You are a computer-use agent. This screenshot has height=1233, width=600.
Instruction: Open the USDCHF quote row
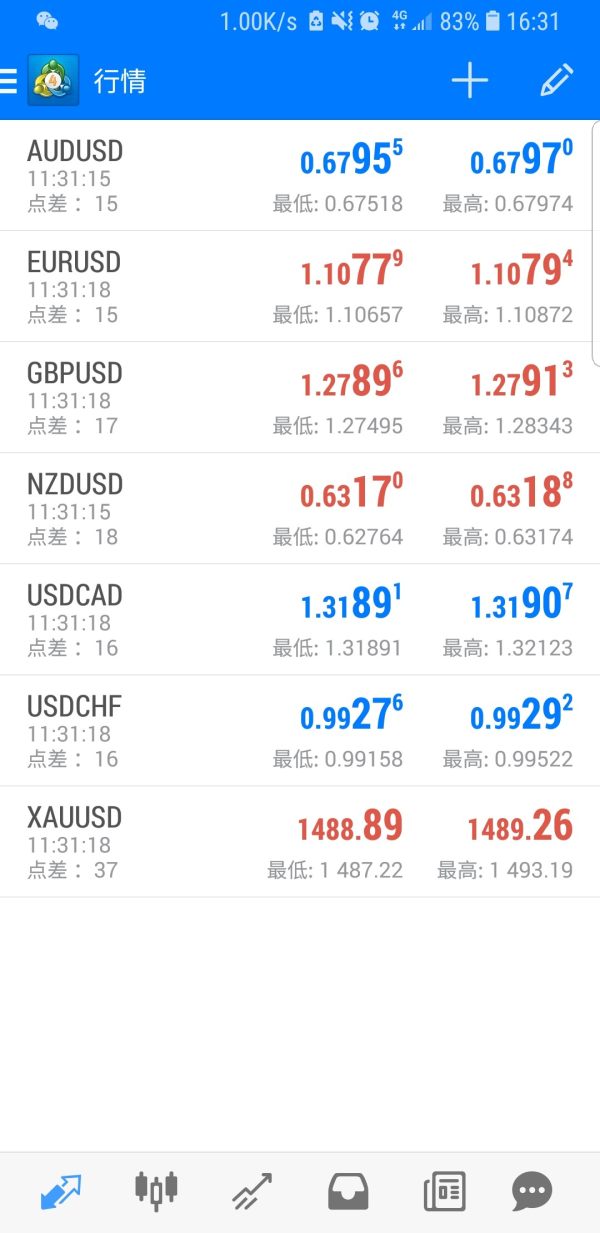click(300, 731)
